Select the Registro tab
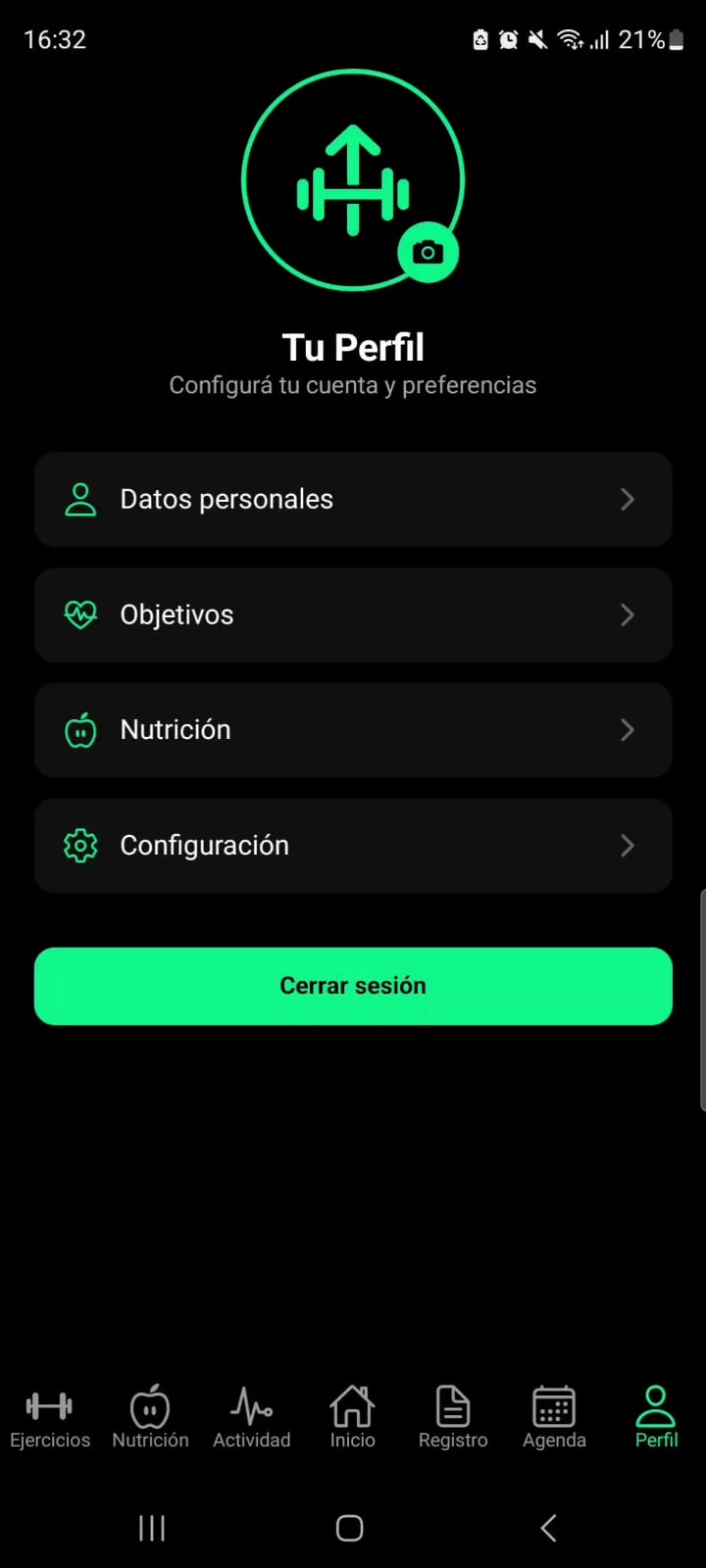The image size is (706, 1568). pos(453,1417)
